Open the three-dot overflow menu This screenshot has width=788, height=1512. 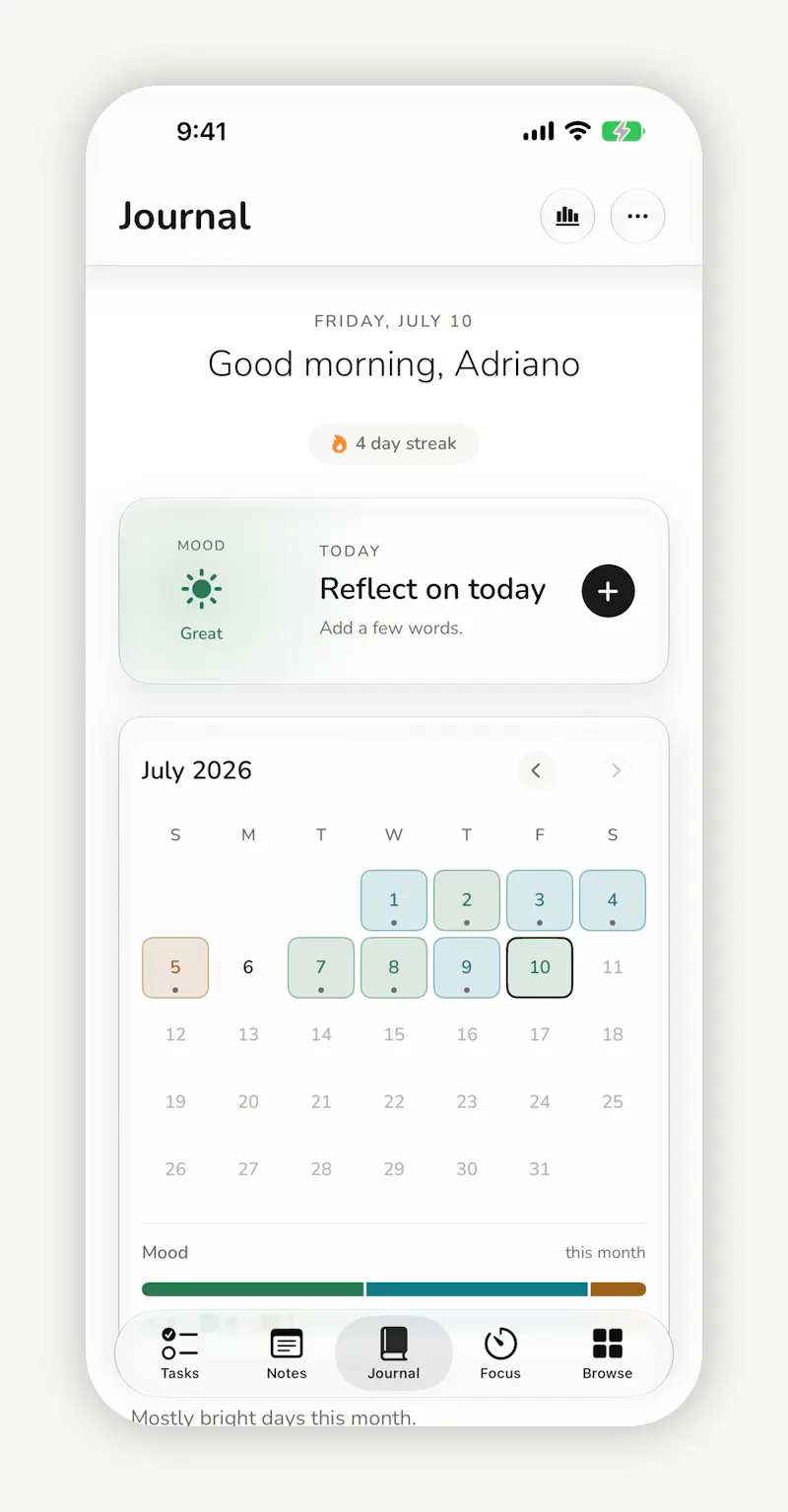point(638,216)
